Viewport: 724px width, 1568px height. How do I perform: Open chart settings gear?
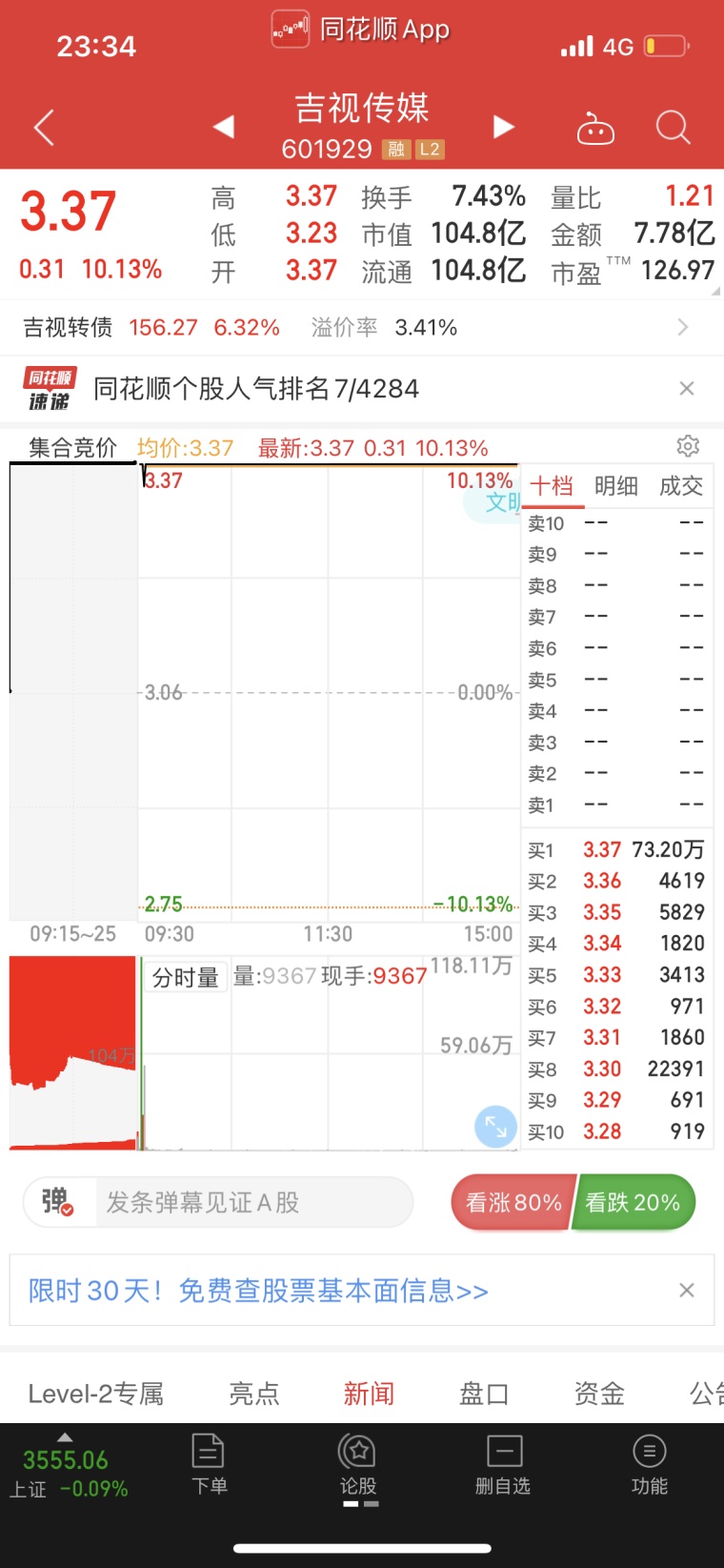tap(688, 446)
